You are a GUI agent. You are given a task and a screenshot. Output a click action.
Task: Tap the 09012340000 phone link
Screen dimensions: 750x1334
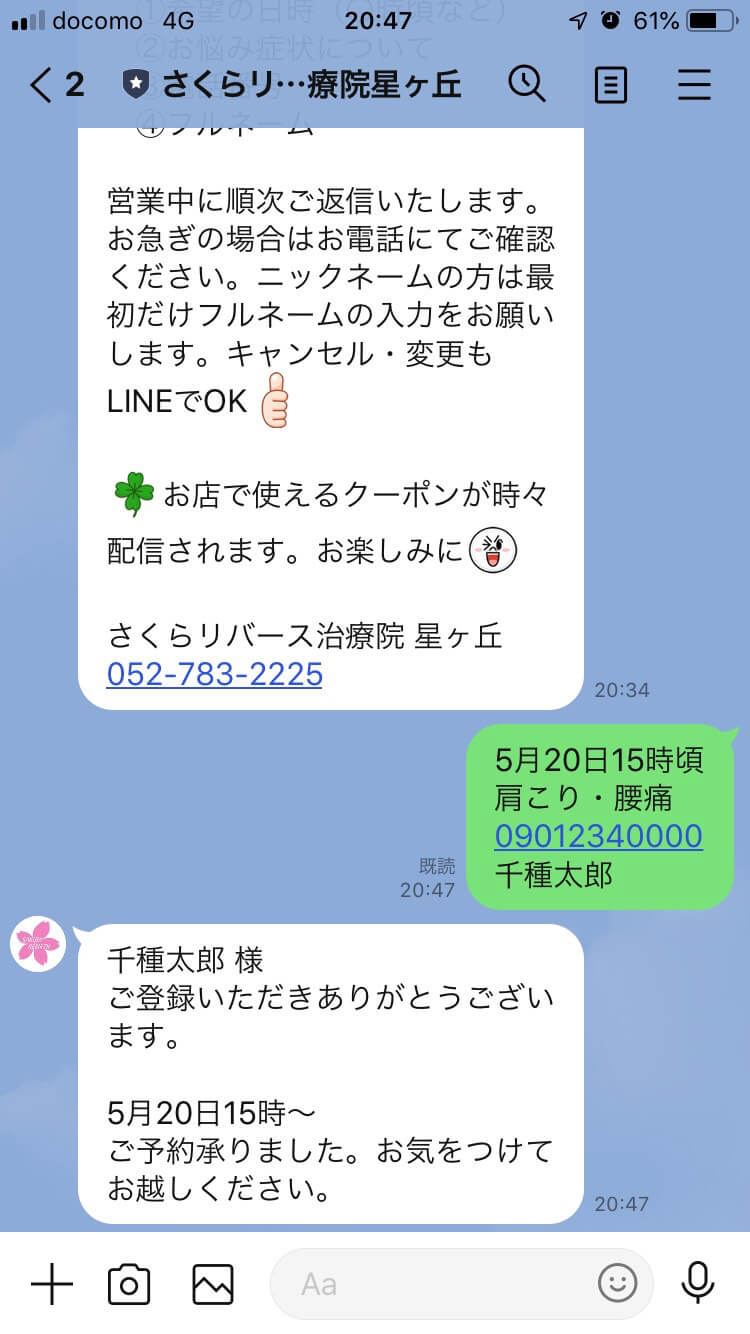599,836
